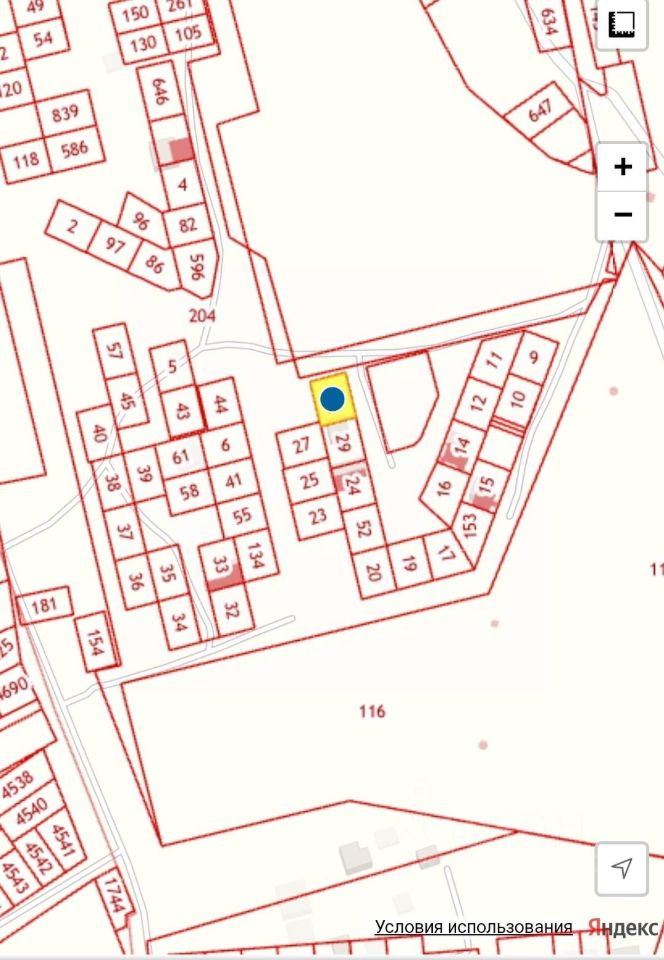The height and width of the screenshot is (960, 664).
Task: Open Условия использования link
Action: click(473, 927)
